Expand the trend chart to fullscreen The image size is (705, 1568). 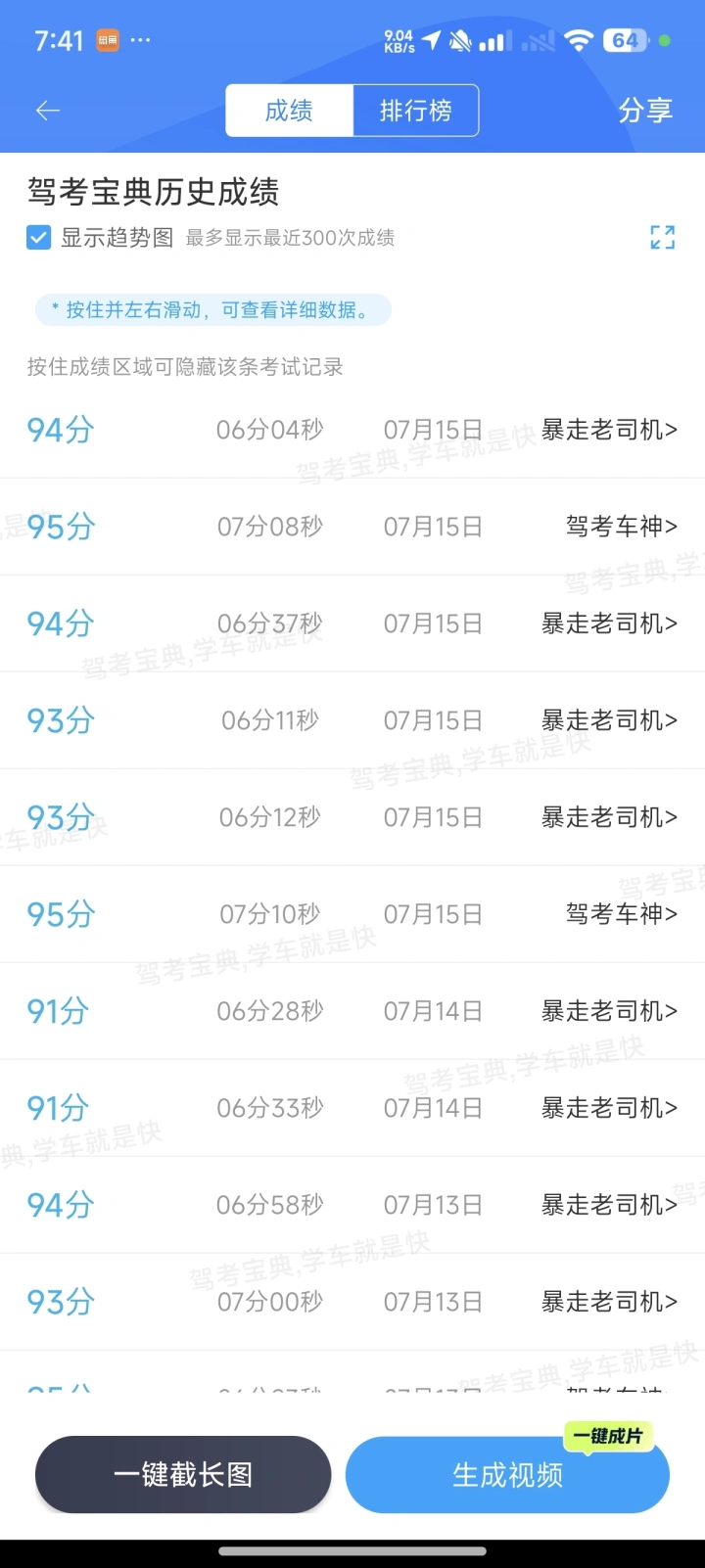click(663, 237)
